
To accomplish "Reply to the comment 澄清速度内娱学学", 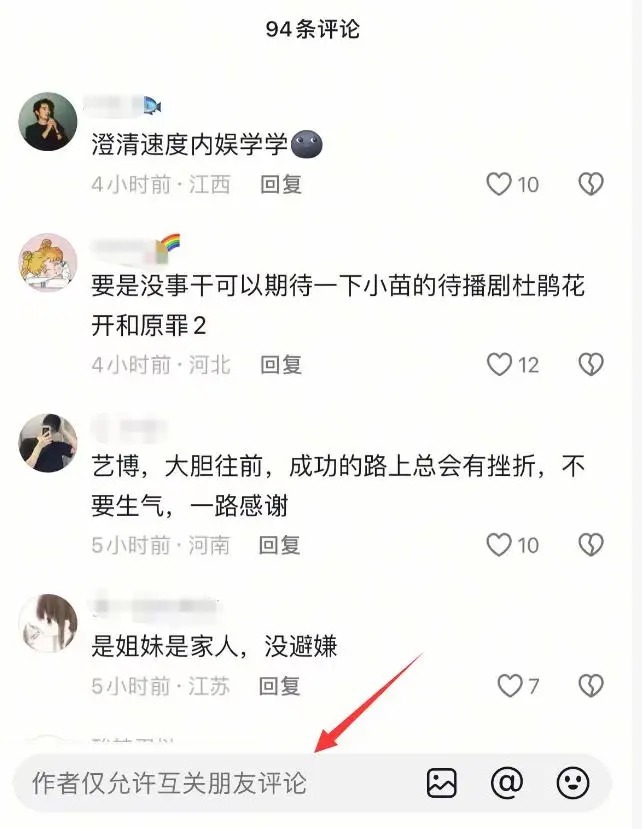I will (x=281, y=184).
